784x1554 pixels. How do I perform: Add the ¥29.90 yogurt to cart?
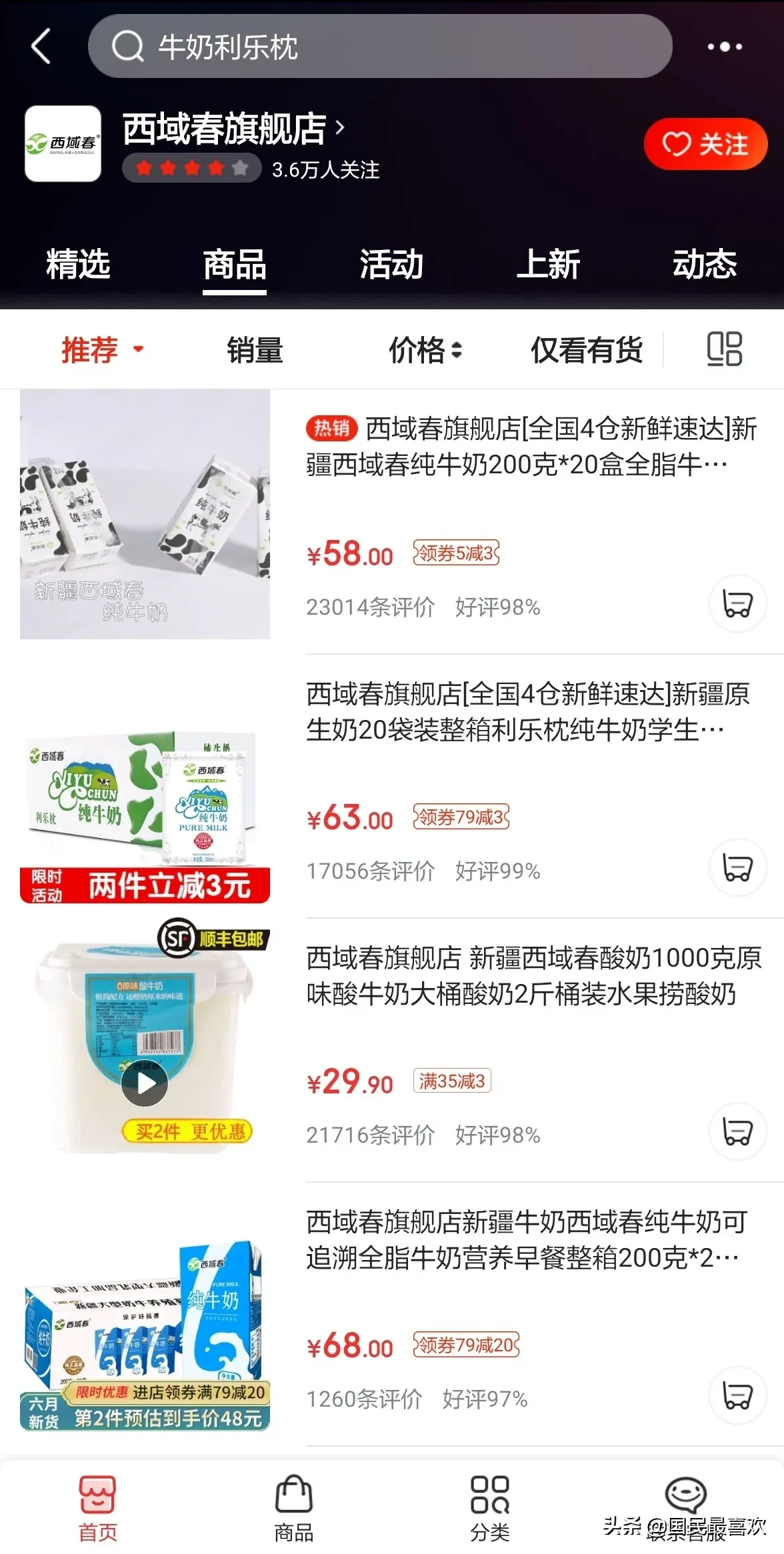(x=738, y=1131)
